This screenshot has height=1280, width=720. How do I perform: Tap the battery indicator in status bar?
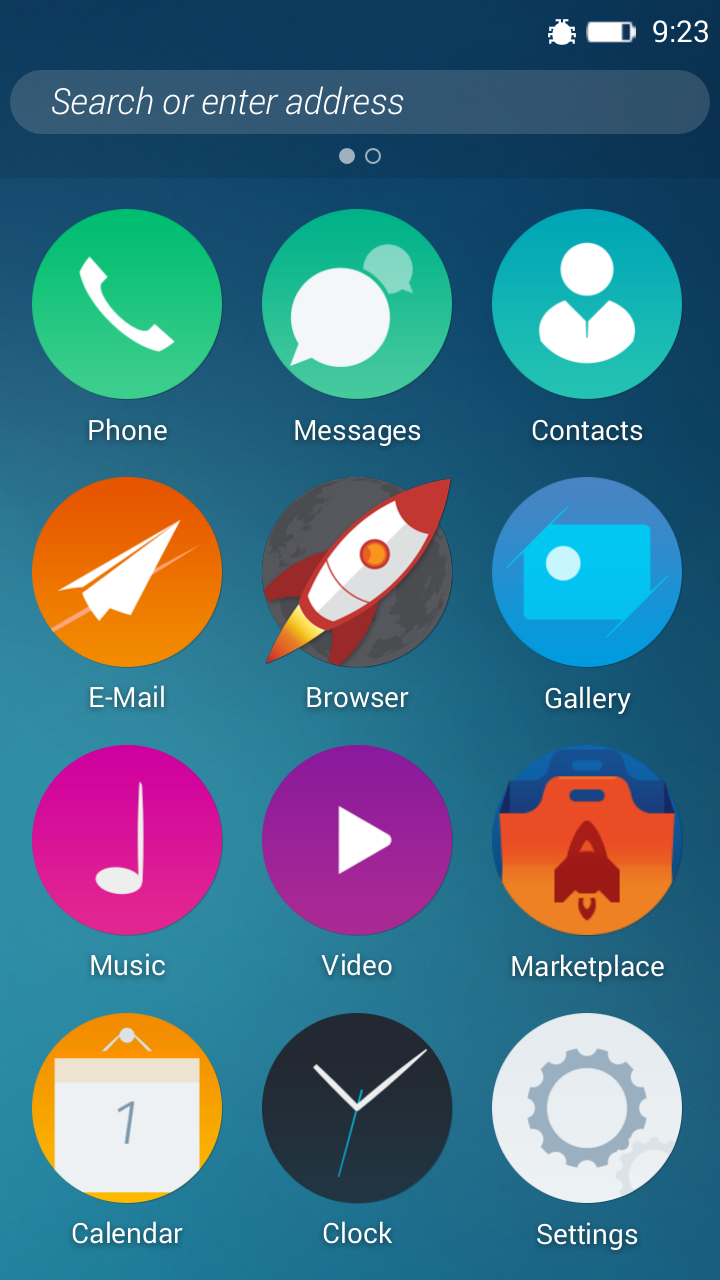click(x=610, y=32)
